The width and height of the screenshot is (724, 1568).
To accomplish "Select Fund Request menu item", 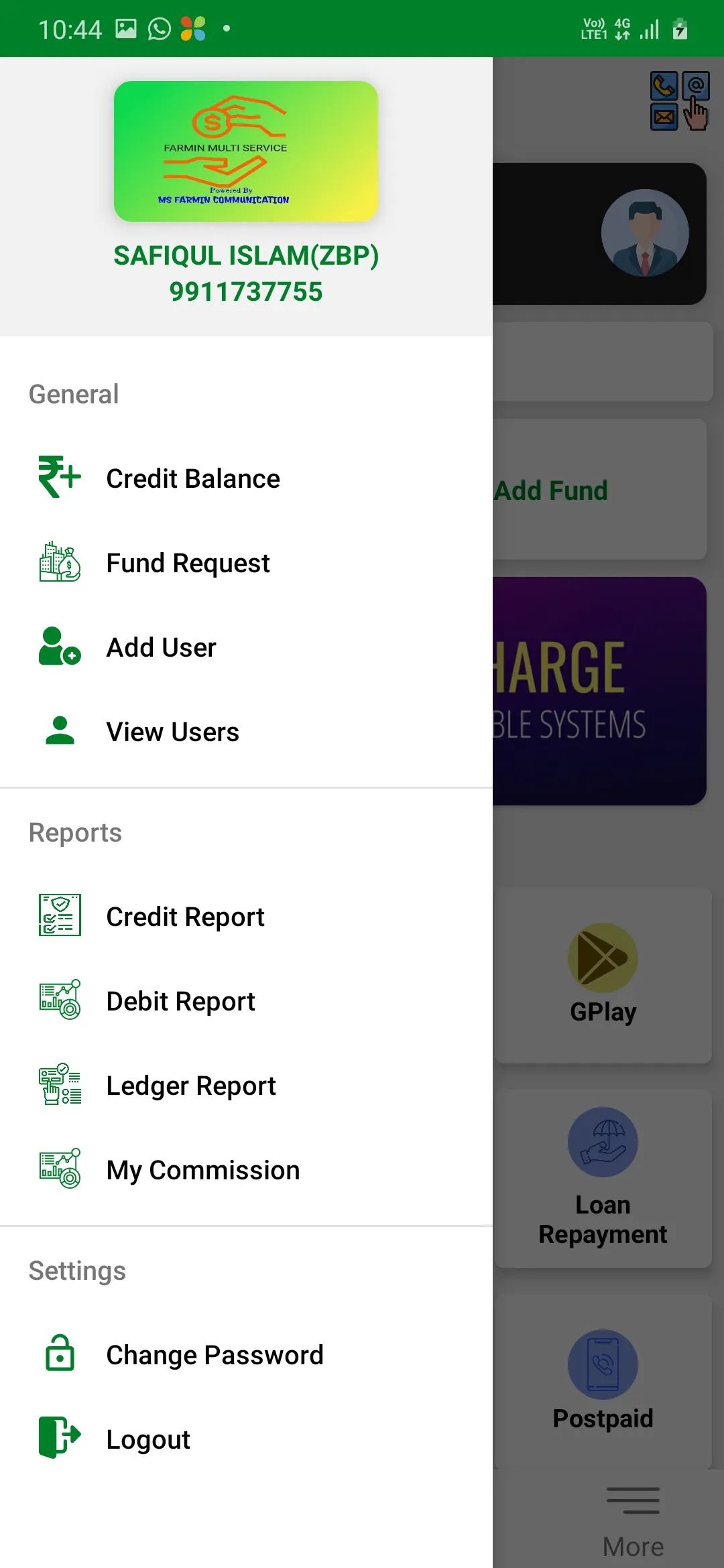I will coord(188,563).
